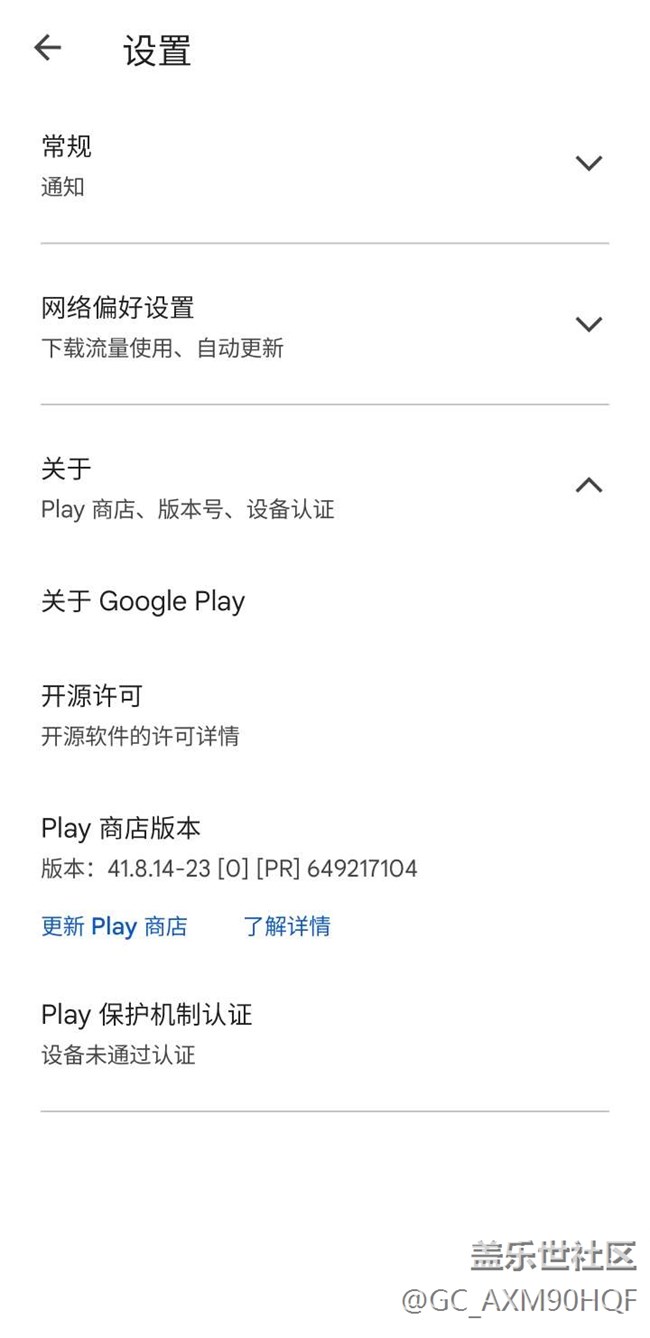Expand the 常规 section
The width and height of the screenshot is (650, 1338).
pos(588,163)
